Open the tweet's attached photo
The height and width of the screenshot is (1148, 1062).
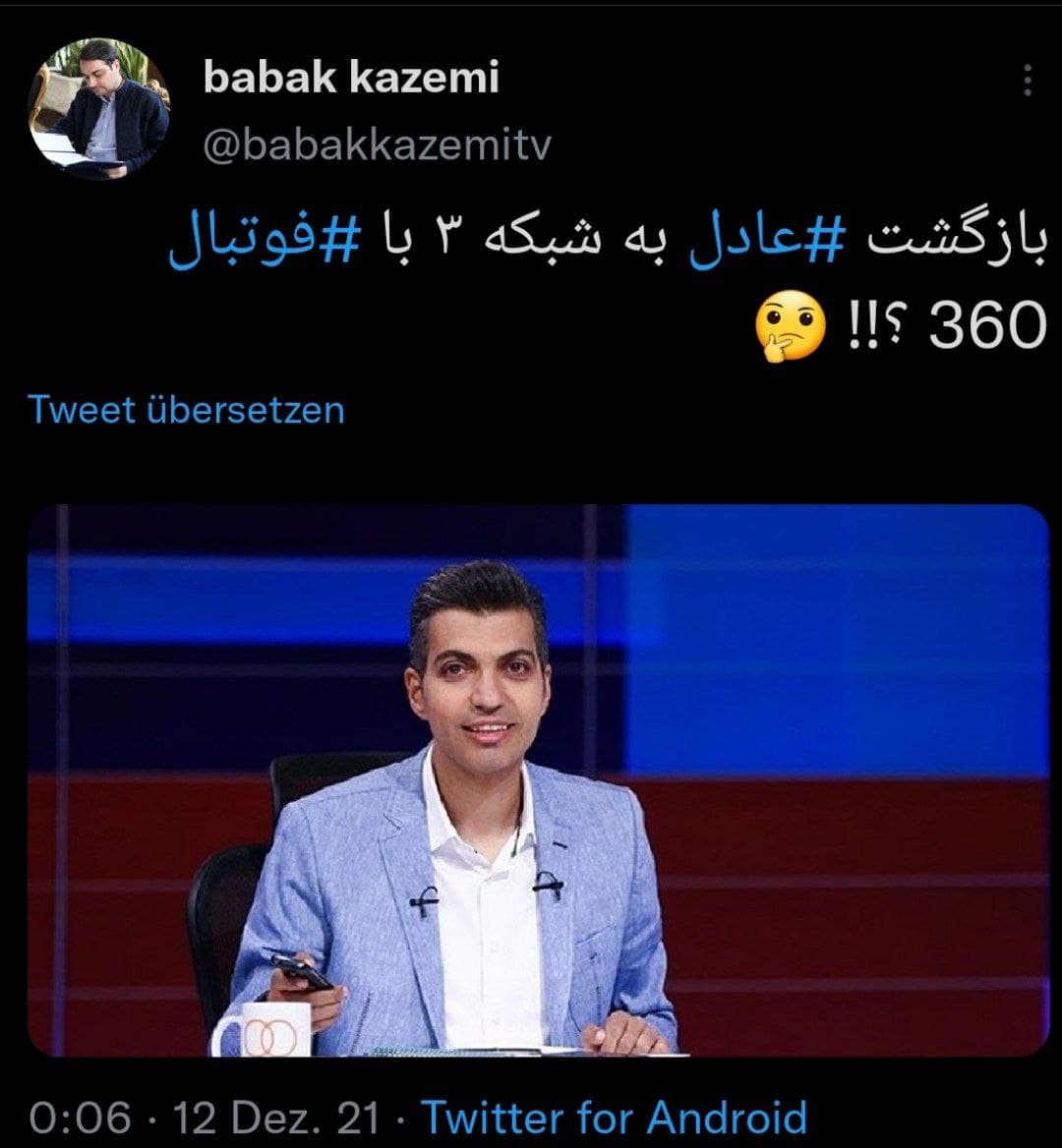pyautogui.click(x=538, y=780)
